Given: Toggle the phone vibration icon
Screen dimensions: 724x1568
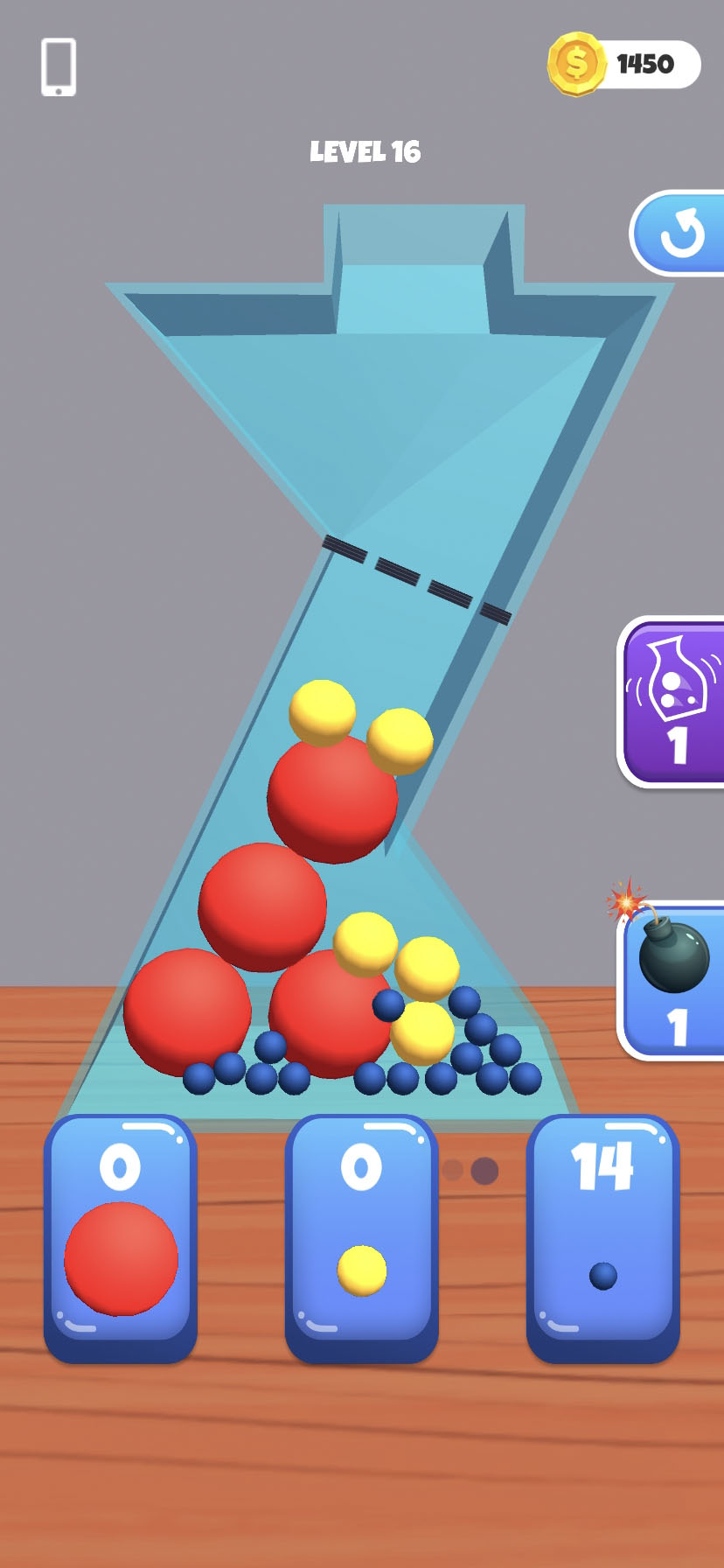Looking at the screenshot, I should (59, 67).
